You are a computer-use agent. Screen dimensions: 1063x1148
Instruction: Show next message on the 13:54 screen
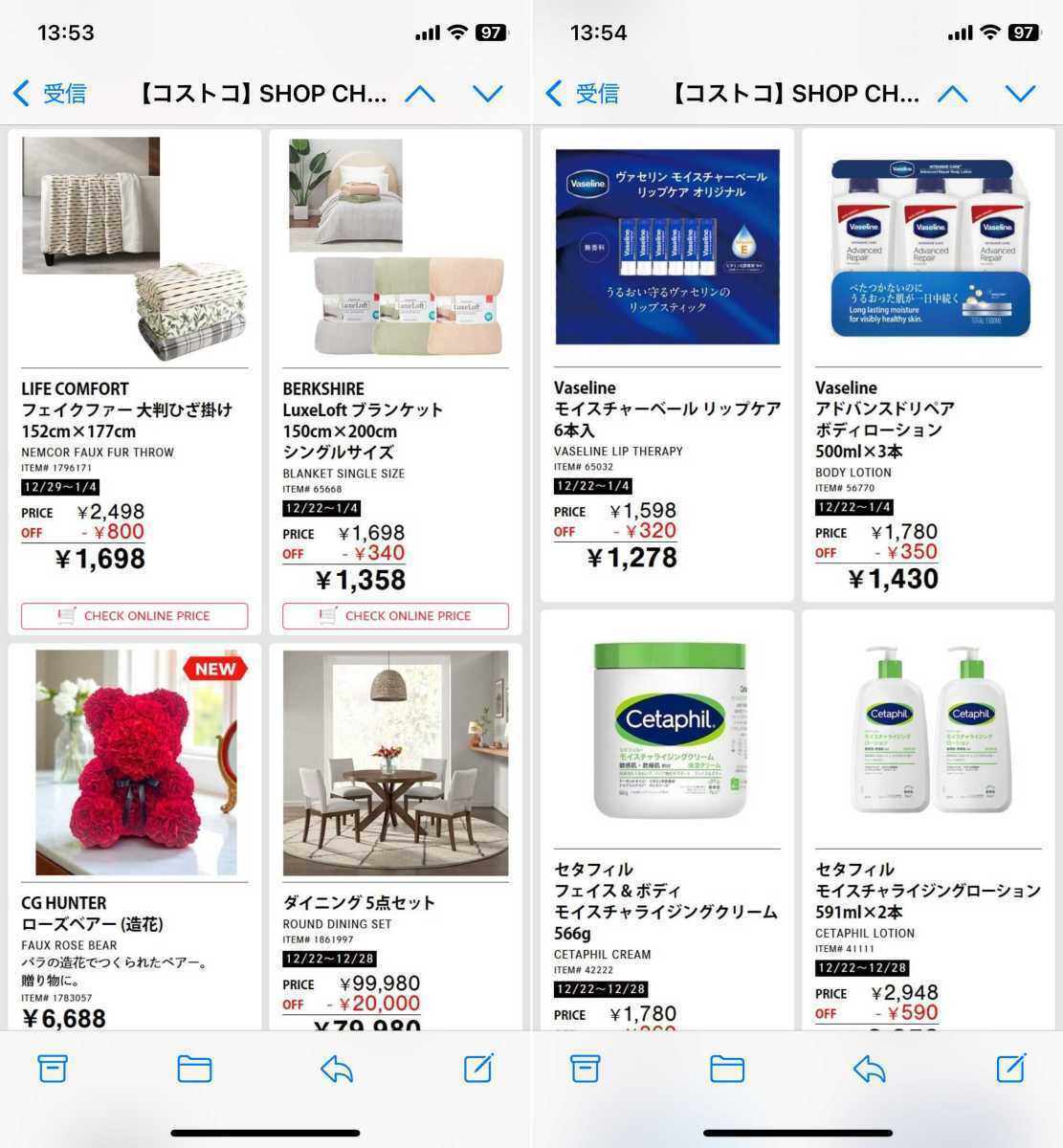tap(1021, 93)
